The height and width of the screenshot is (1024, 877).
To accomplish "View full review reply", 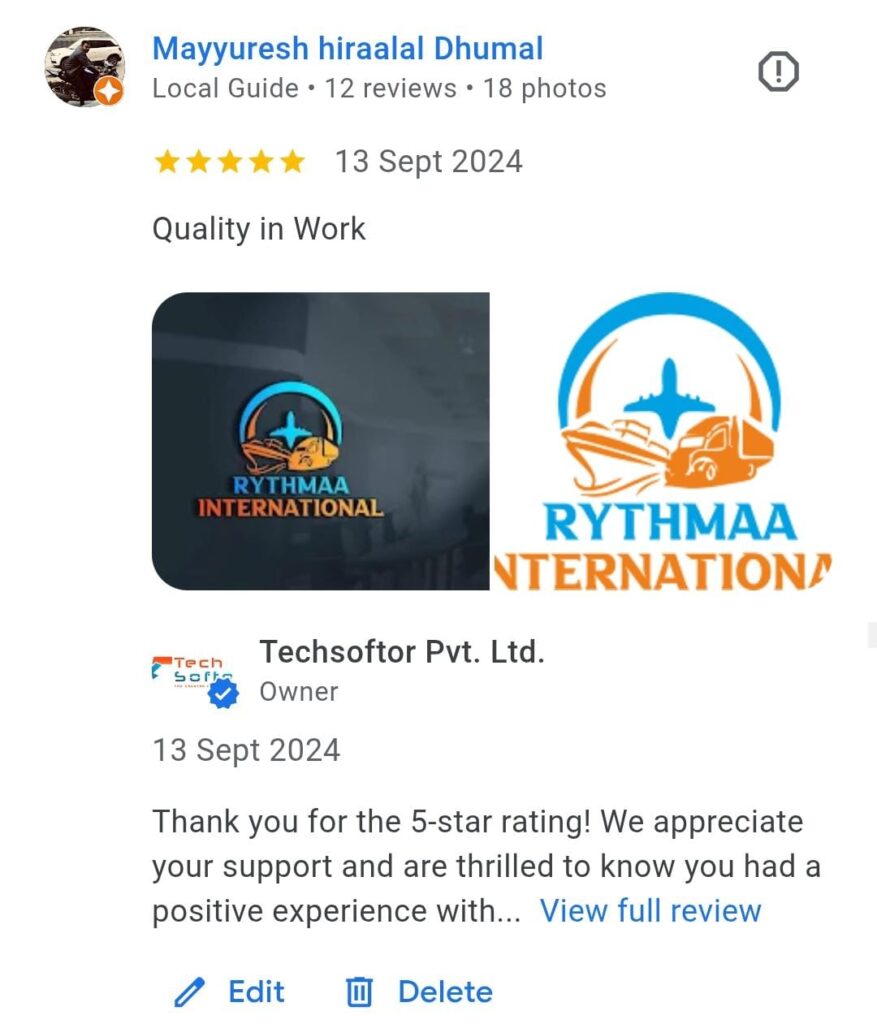I will (650, 911).
